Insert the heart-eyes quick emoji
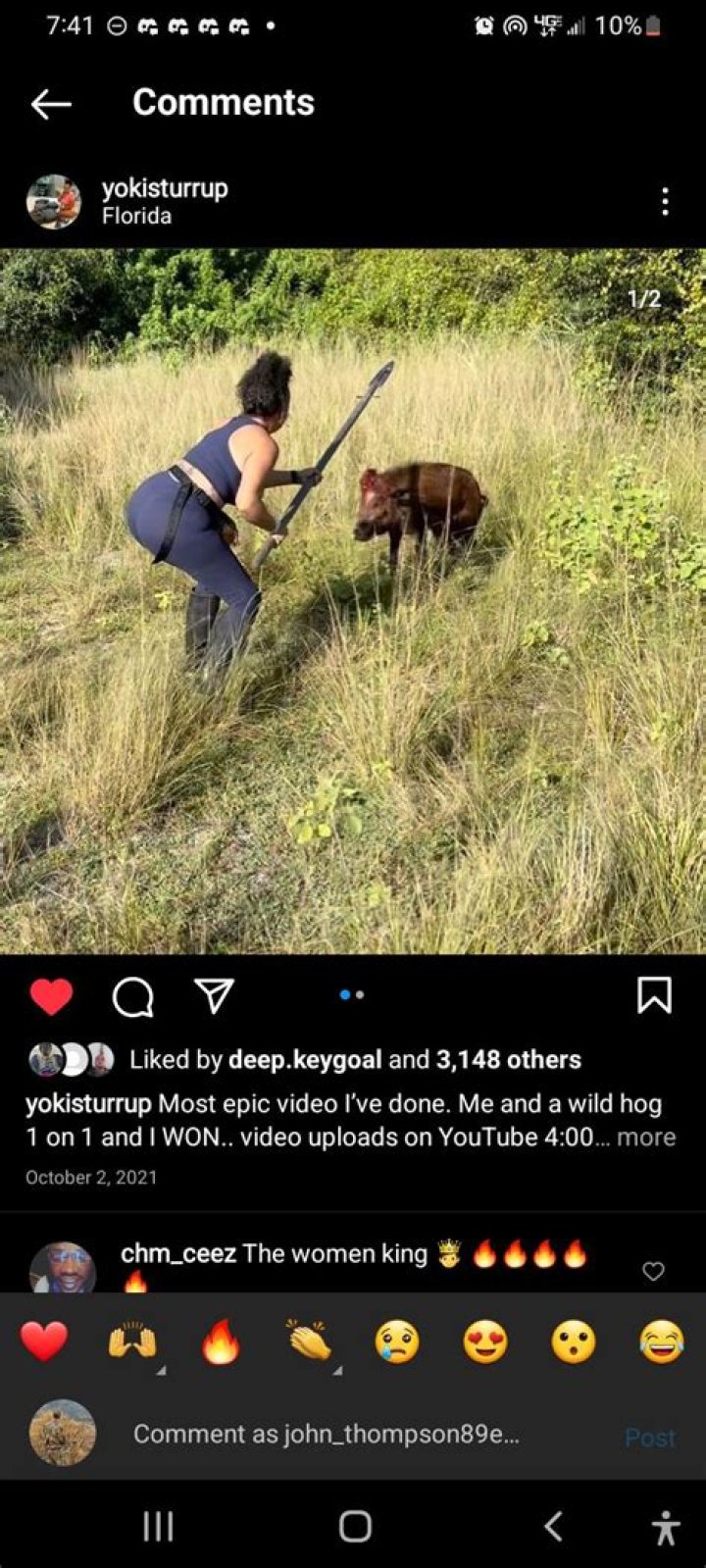This screenshot has width=706, height=1568. coord(484,1341)
